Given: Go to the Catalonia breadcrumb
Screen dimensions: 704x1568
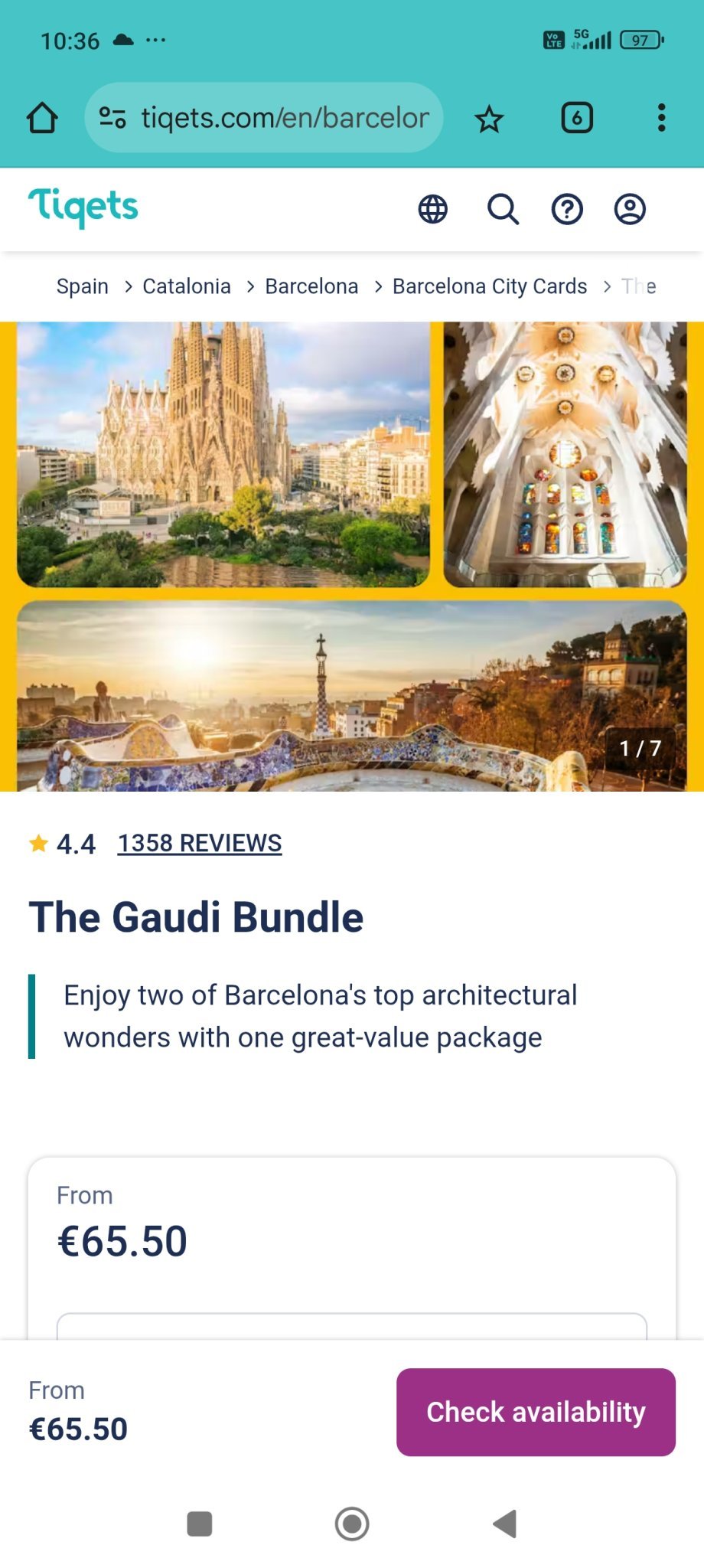Looking at the screenshot, I should pos(187,286).
